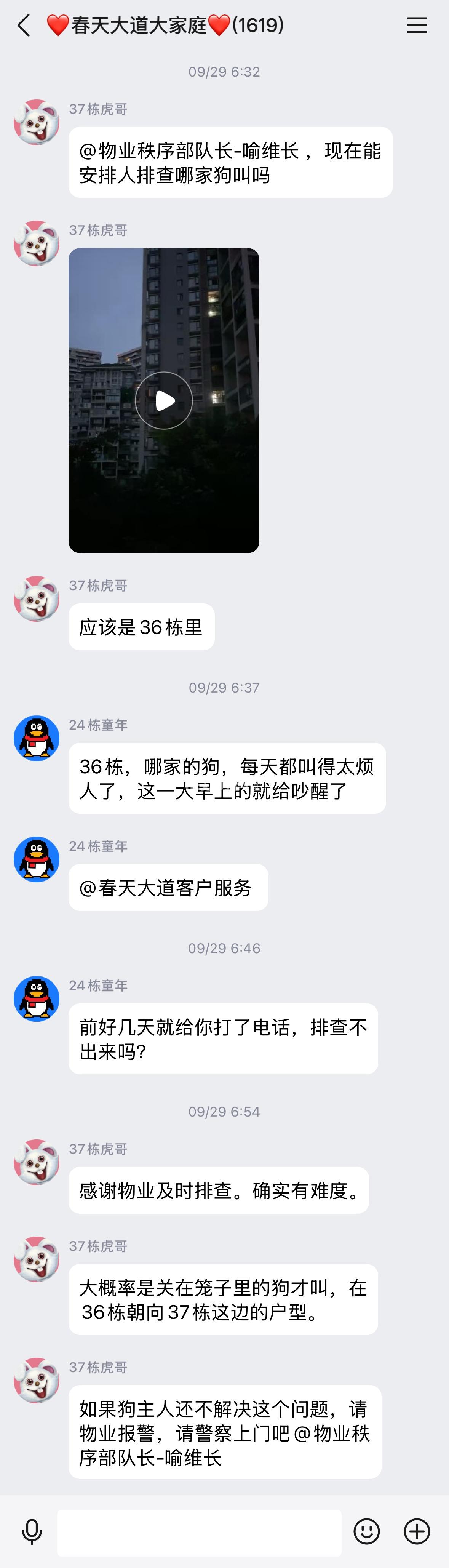Go back from the 春天大道大家庭 group chat
The image size is (449, 1568).
click(24, 26)
